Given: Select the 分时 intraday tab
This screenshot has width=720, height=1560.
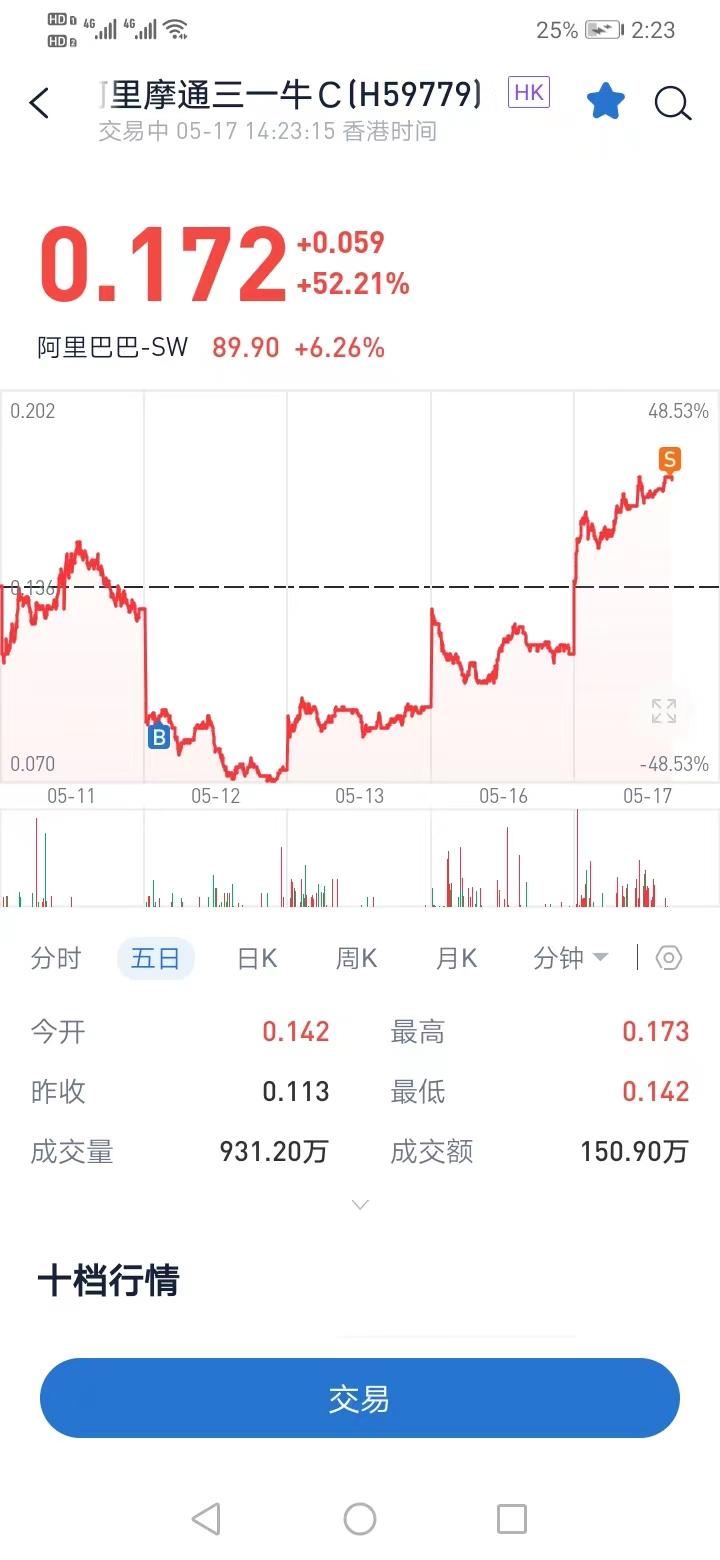Looking at the screenshot, I should 56,958.
